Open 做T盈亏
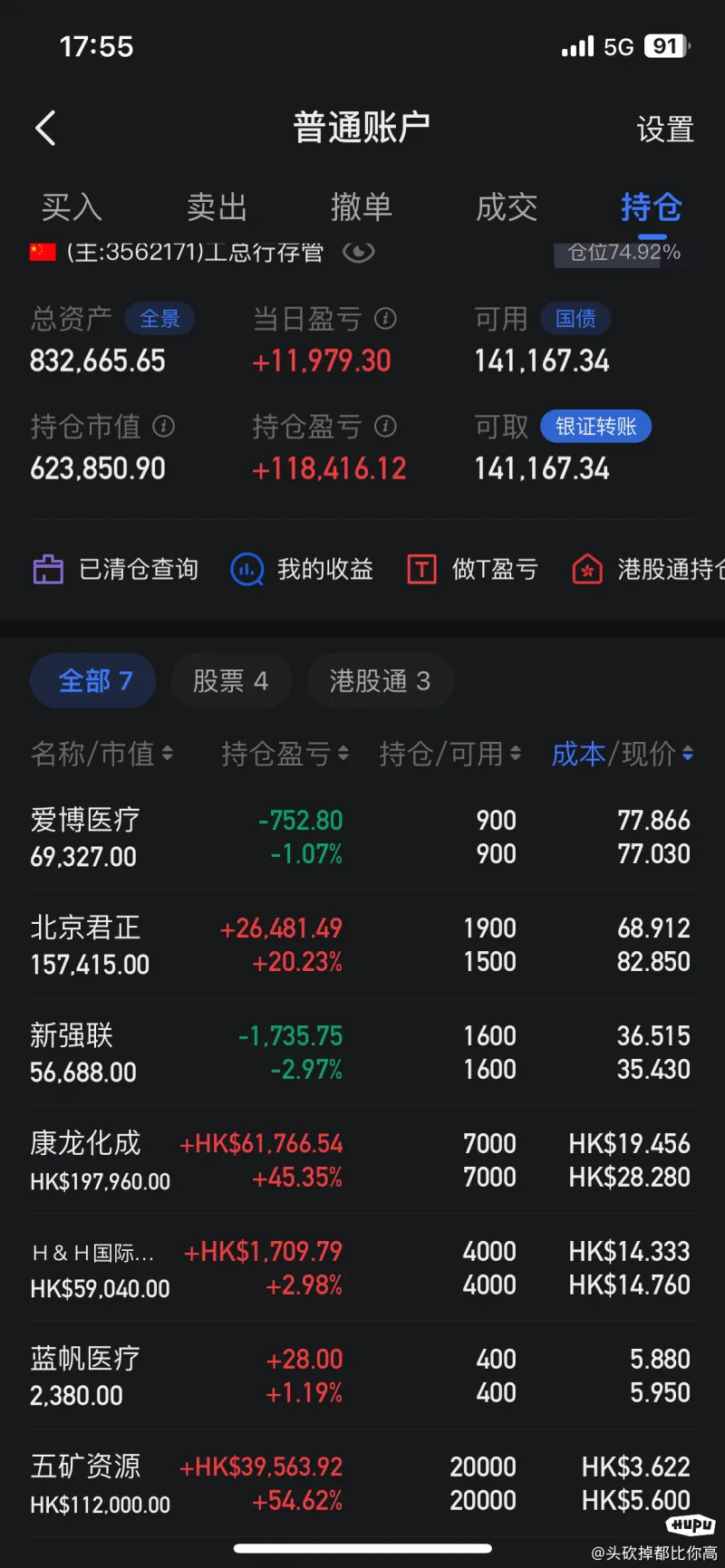The width and height of the screenshot is (725, 1568). 473,569
